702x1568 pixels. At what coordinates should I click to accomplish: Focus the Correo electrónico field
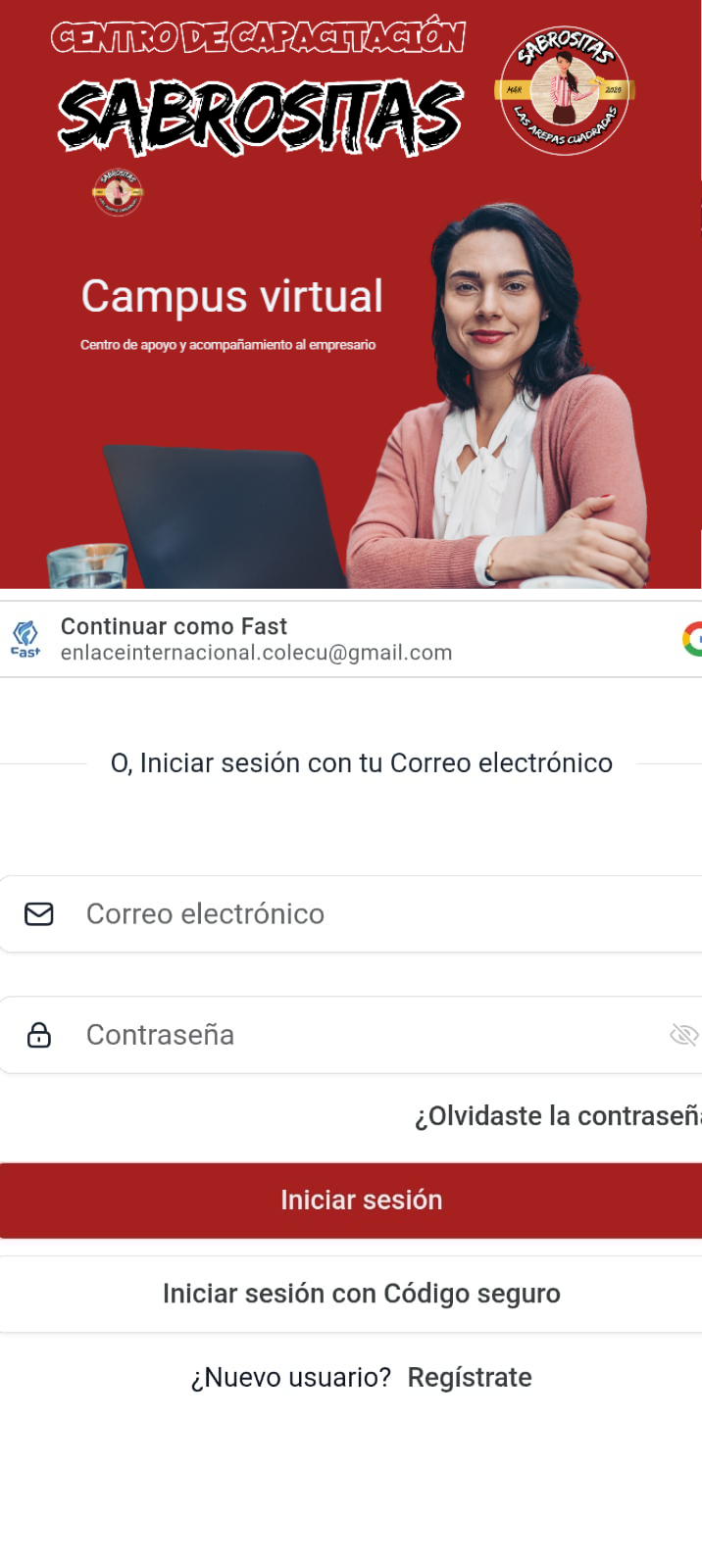point(351,914)
